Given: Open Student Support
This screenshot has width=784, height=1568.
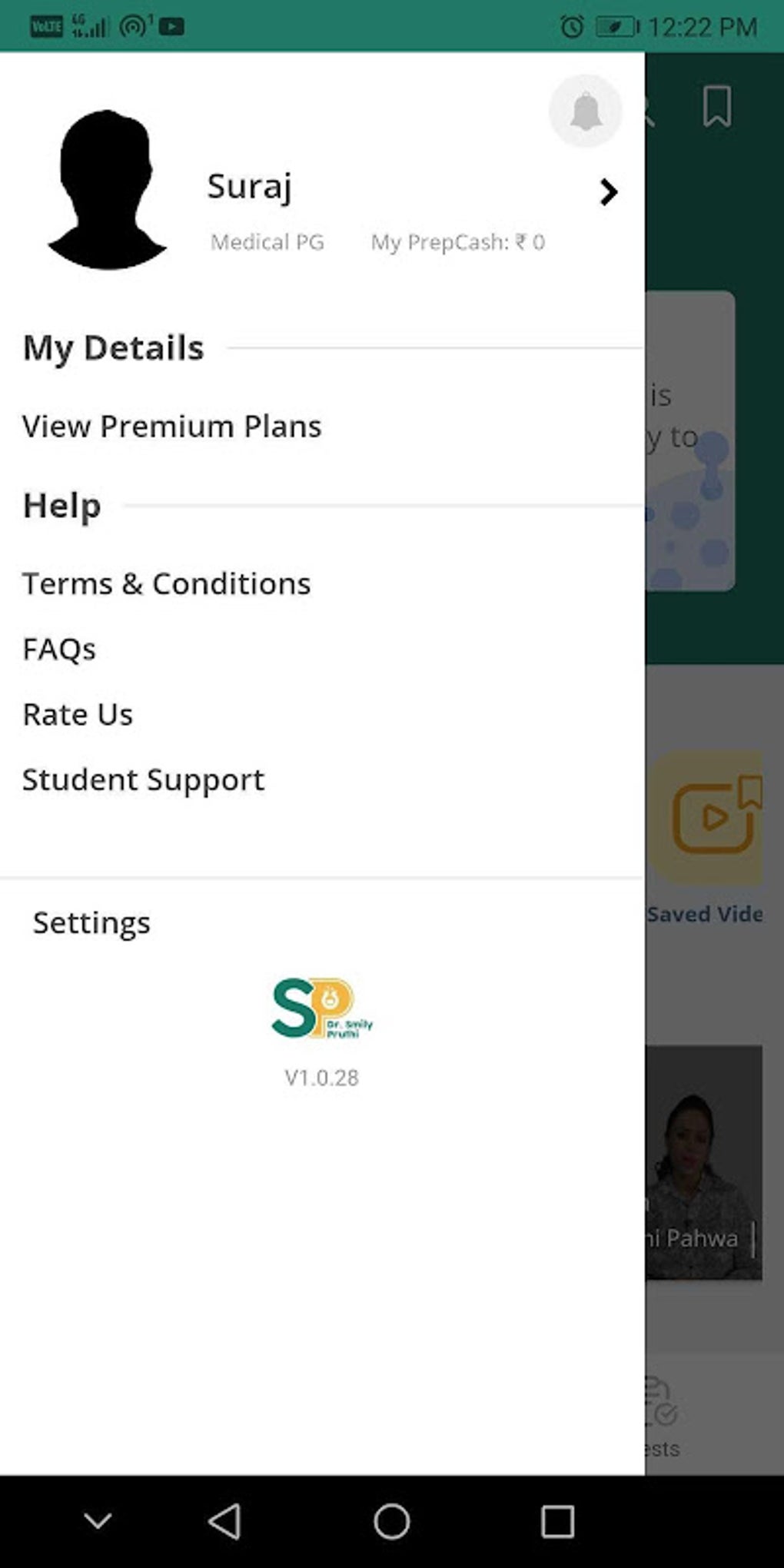Looking at the screenshot, I should (143, 780).
